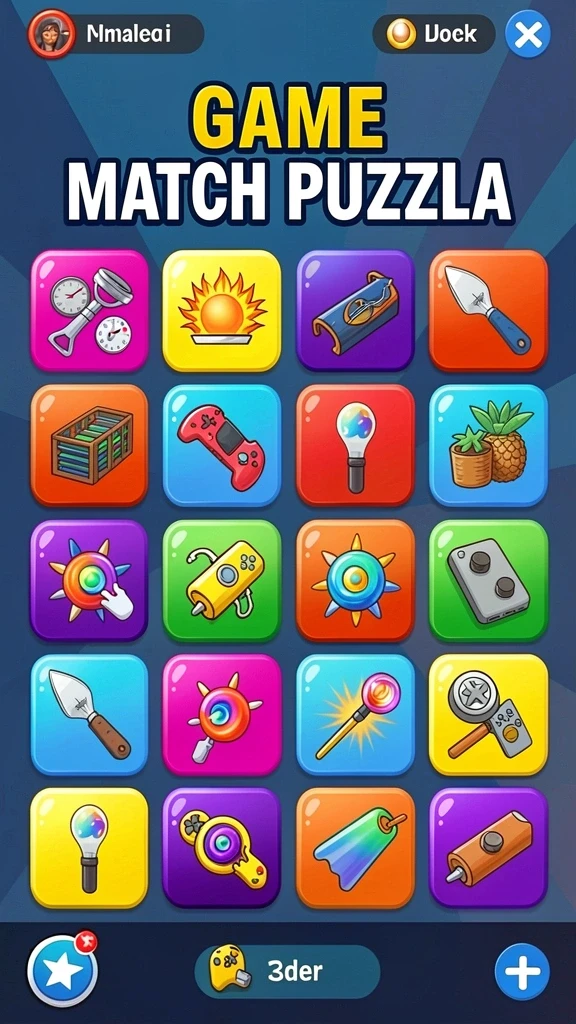Viewport: 576px width, 1024px height.
Task: Select the yellow tile with rainbow light bulb
Action: 89,848
